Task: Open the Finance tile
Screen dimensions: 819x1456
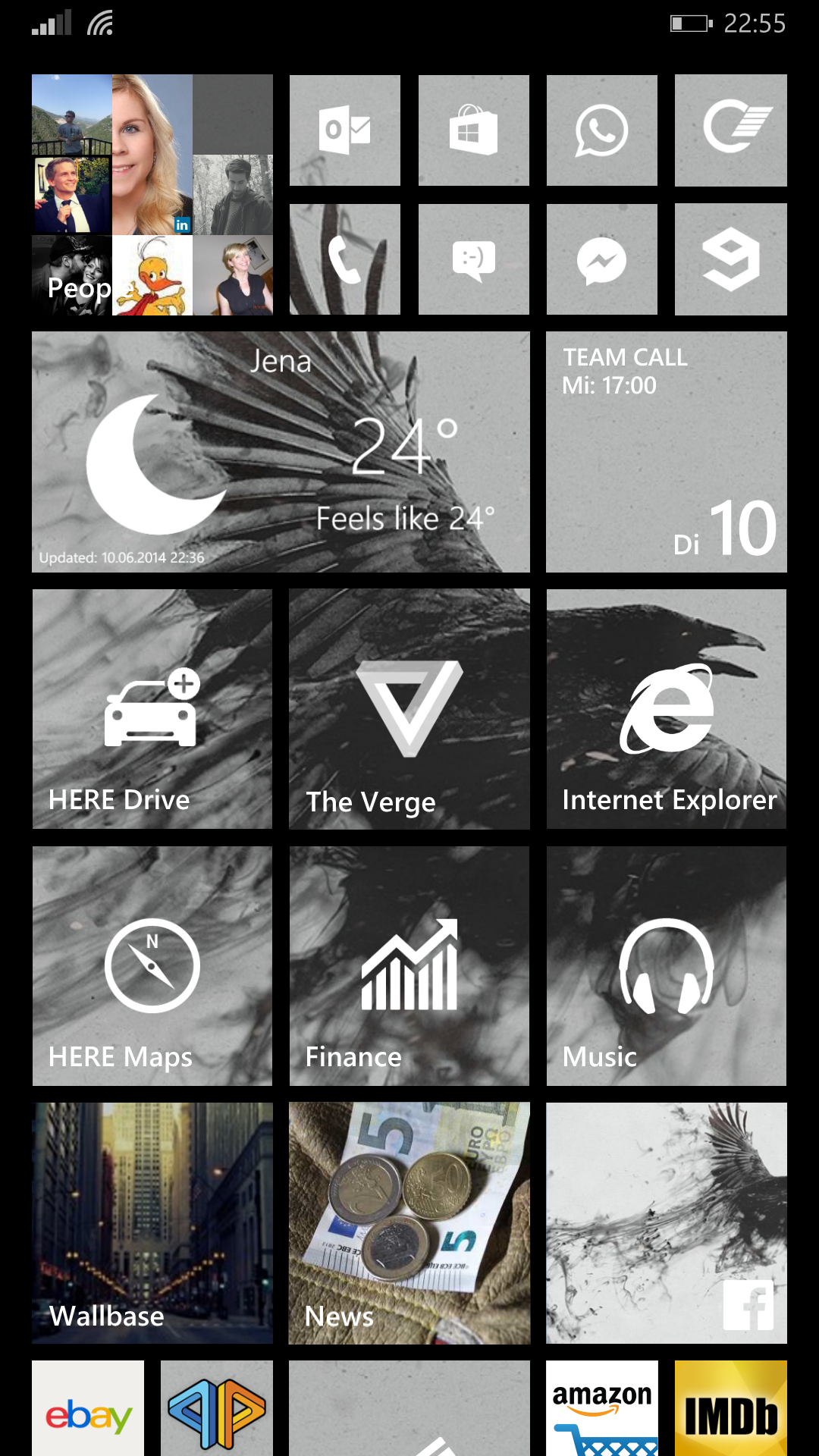Action: [409, 966]
